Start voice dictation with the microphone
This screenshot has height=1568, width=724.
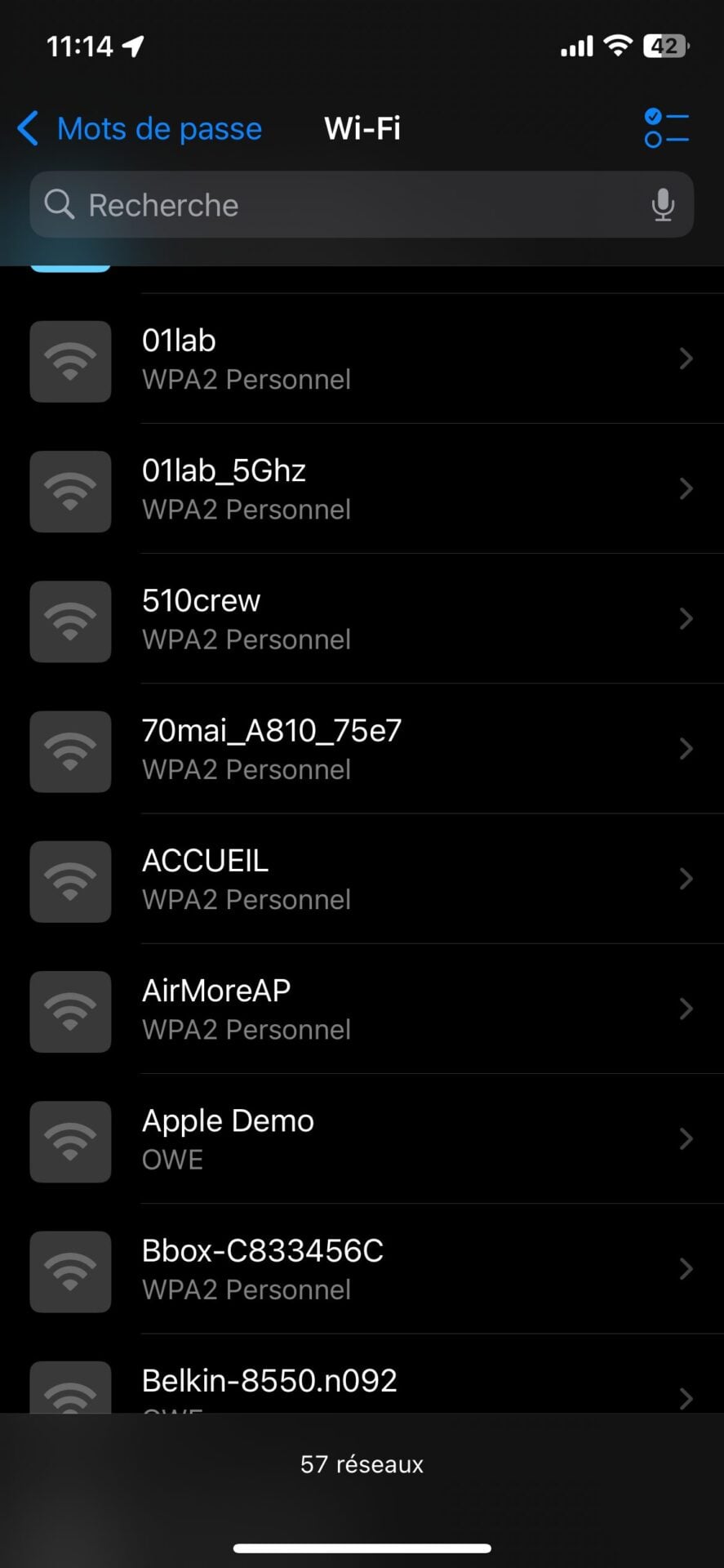[x=663, y=205]
